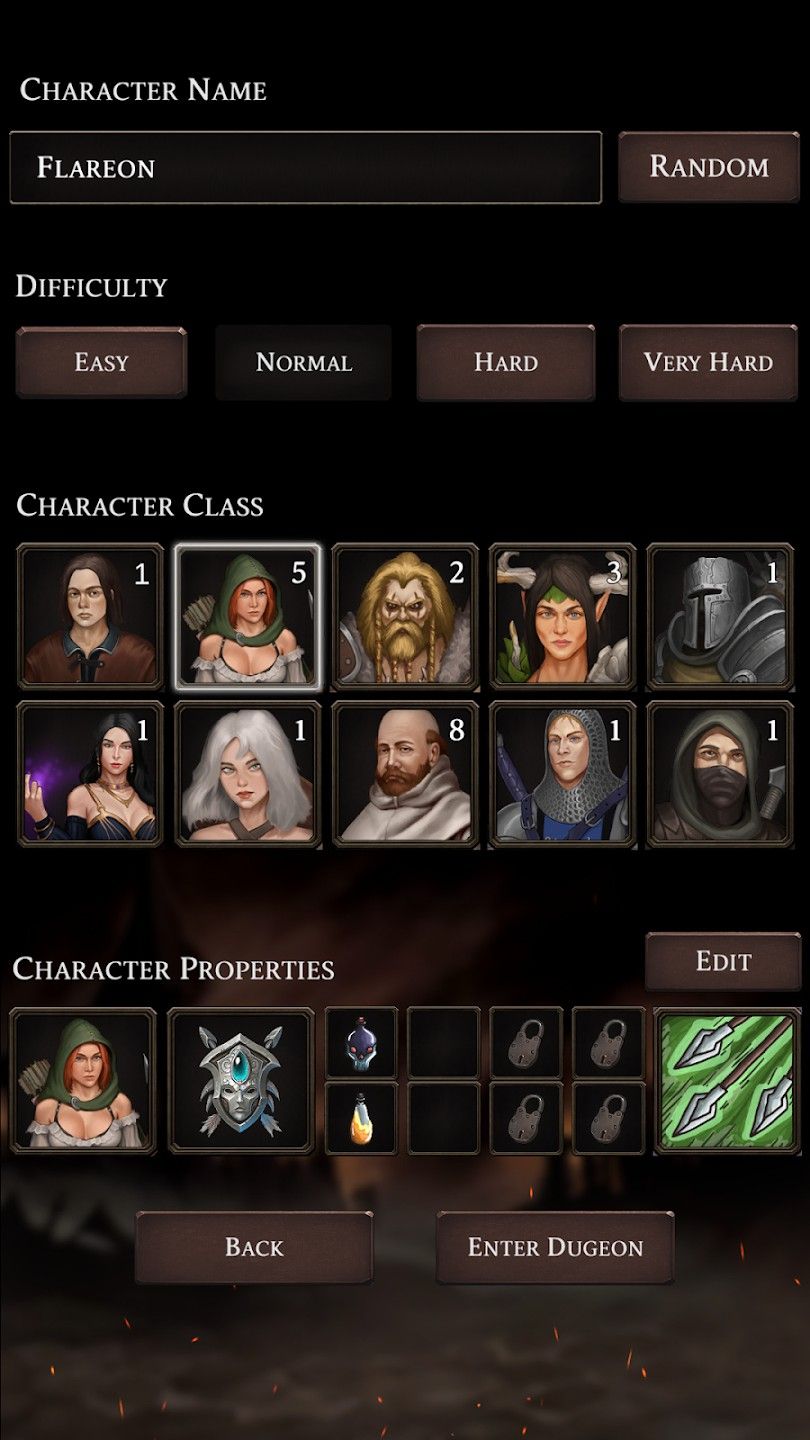This screenshot has height=1440, width=810.
Task: Select the helmeted armored knight class
Action: pyautogui.click(x=719, y=617)
